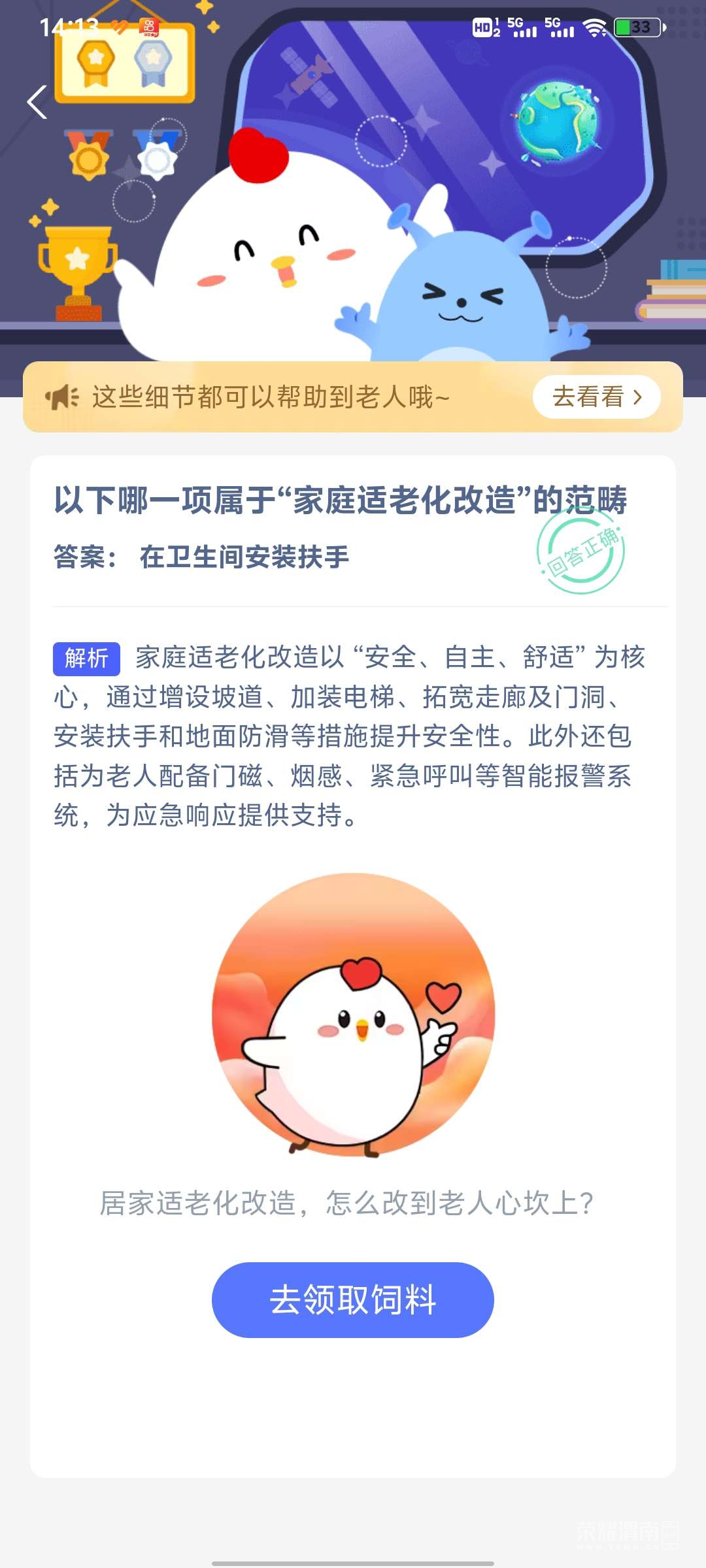Tap the 去看看 button in the banner
The height and width of the screenshot is (1568, 706).
(596, 397)
